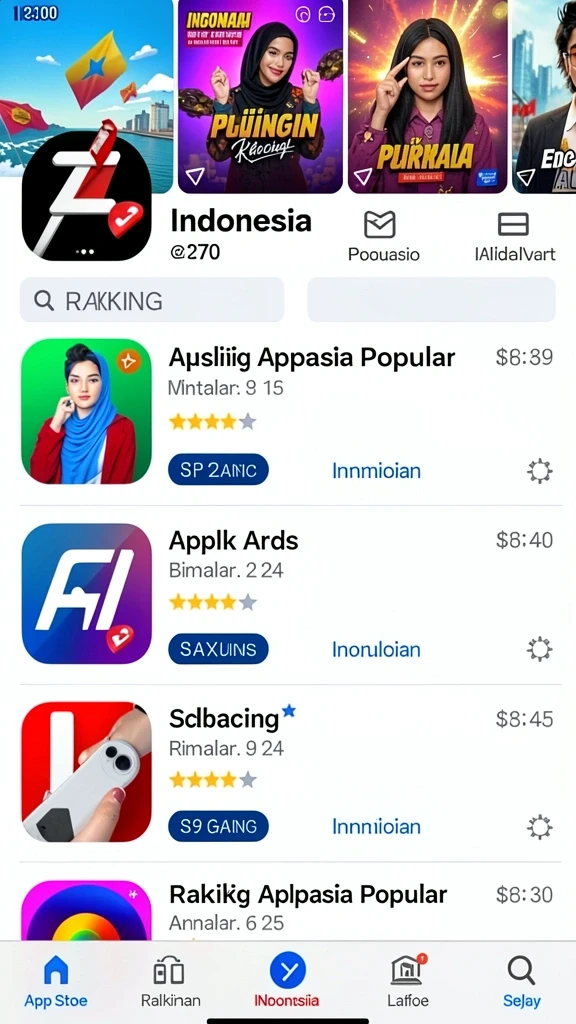Tap the SP 2ANC button

pyautogui.click(x=218, y=470)
